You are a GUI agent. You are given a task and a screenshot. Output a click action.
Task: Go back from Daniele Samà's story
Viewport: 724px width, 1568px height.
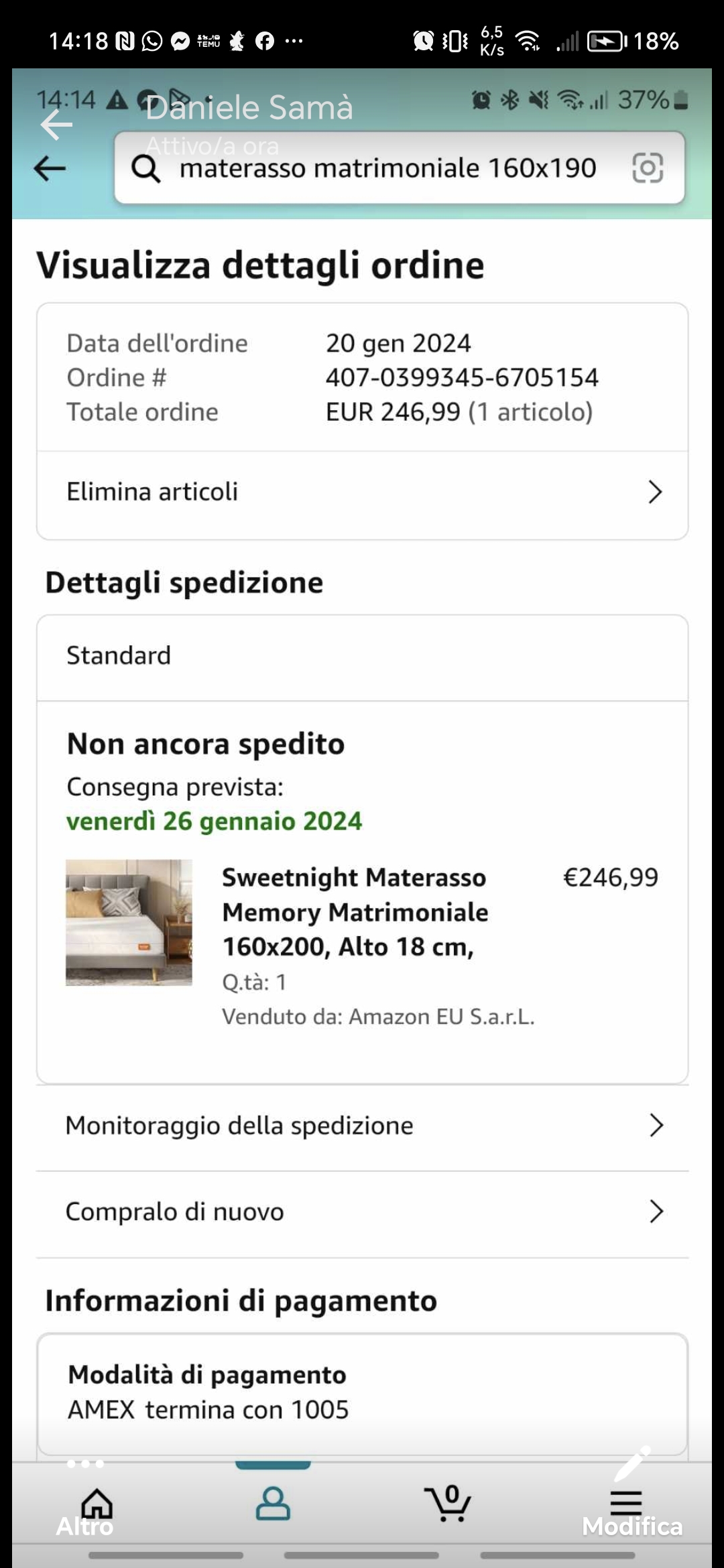point(56,125)
